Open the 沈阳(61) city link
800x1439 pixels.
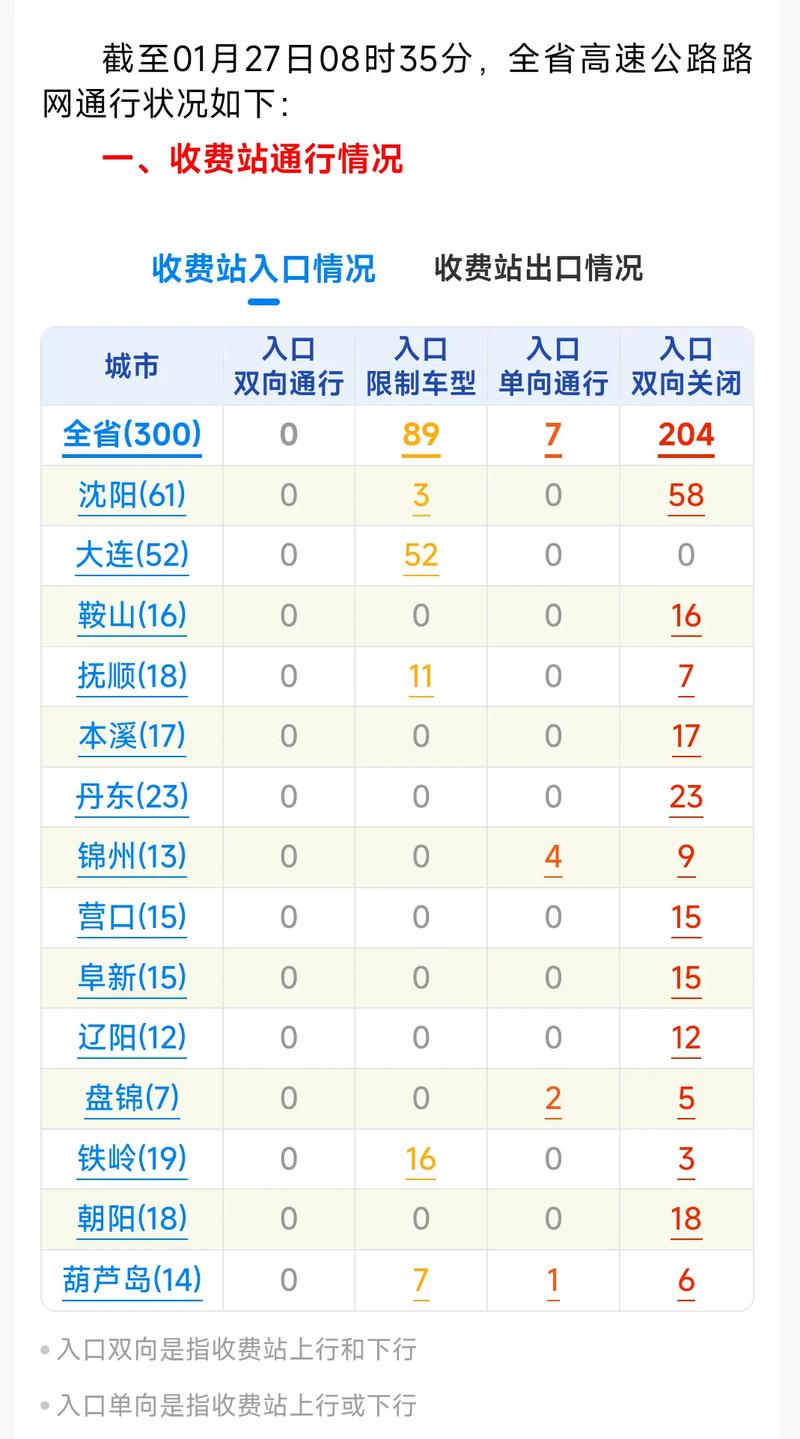(x=131, y=496)
